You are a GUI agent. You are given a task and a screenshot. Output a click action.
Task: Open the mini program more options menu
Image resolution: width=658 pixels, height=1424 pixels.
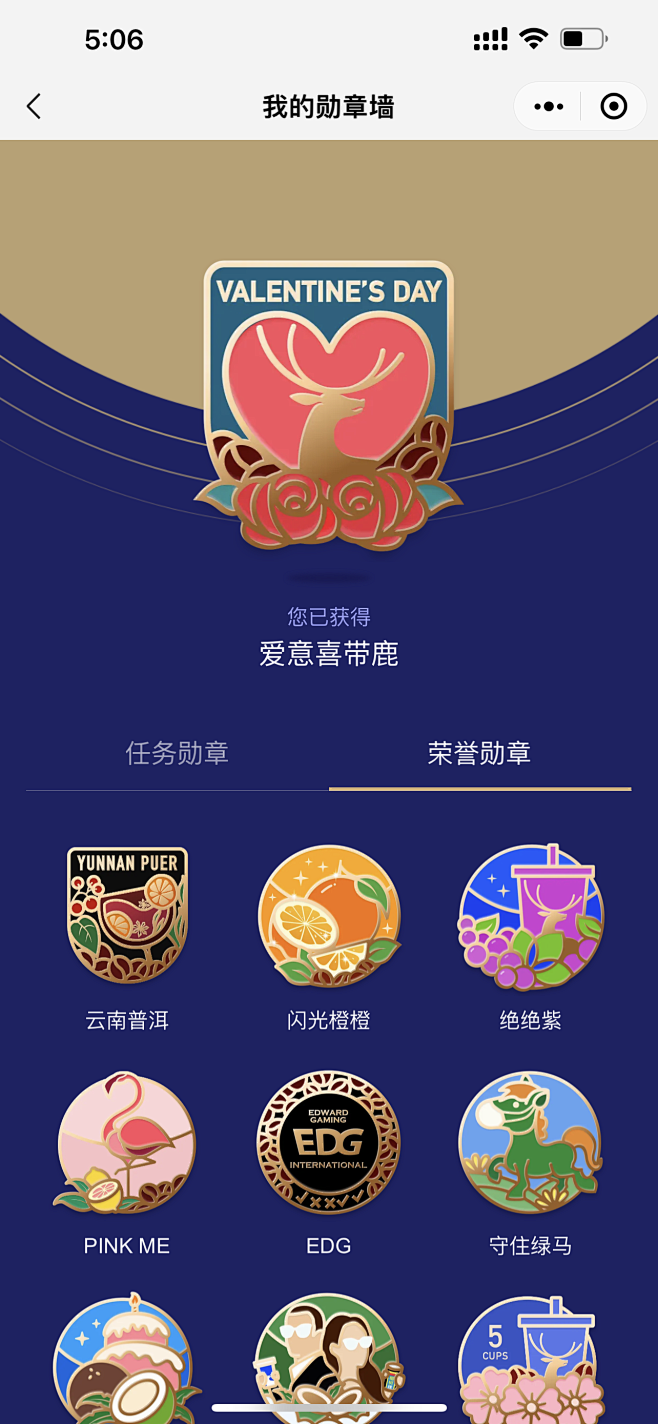pos(548,107)
